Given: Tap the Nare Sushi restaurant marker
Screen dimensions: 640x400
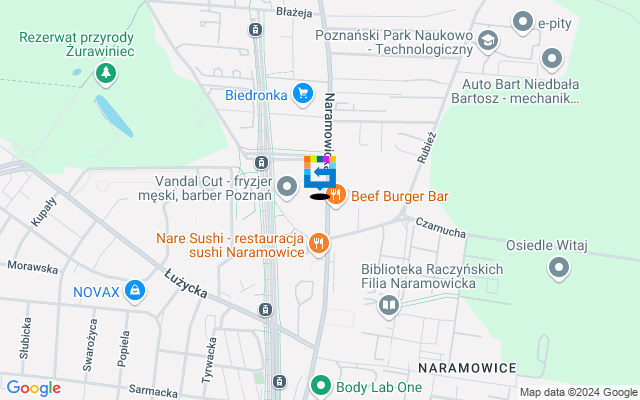Looking at the screenshot, I should point(319,243).
